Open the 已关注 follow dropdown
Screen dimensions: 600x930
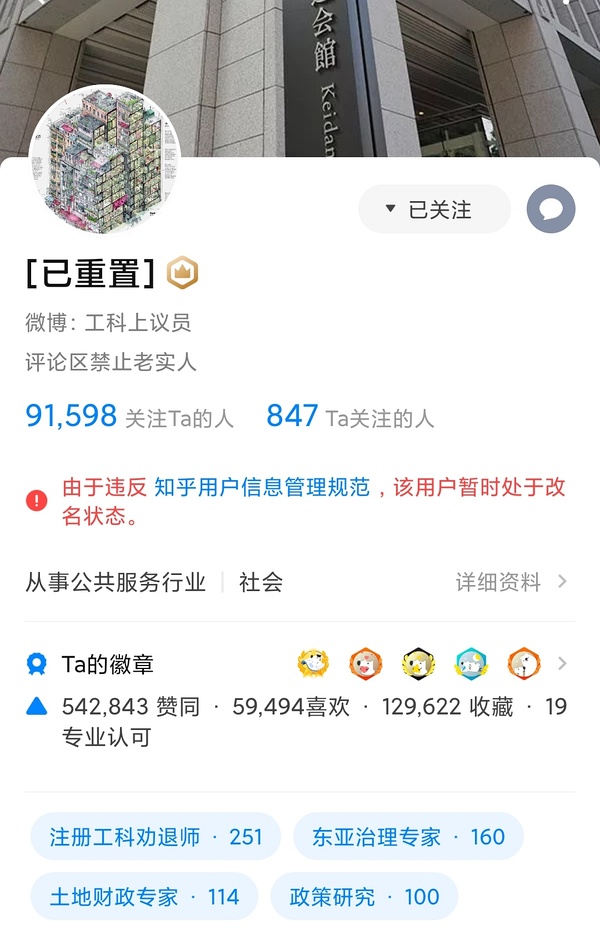[434, 210]
